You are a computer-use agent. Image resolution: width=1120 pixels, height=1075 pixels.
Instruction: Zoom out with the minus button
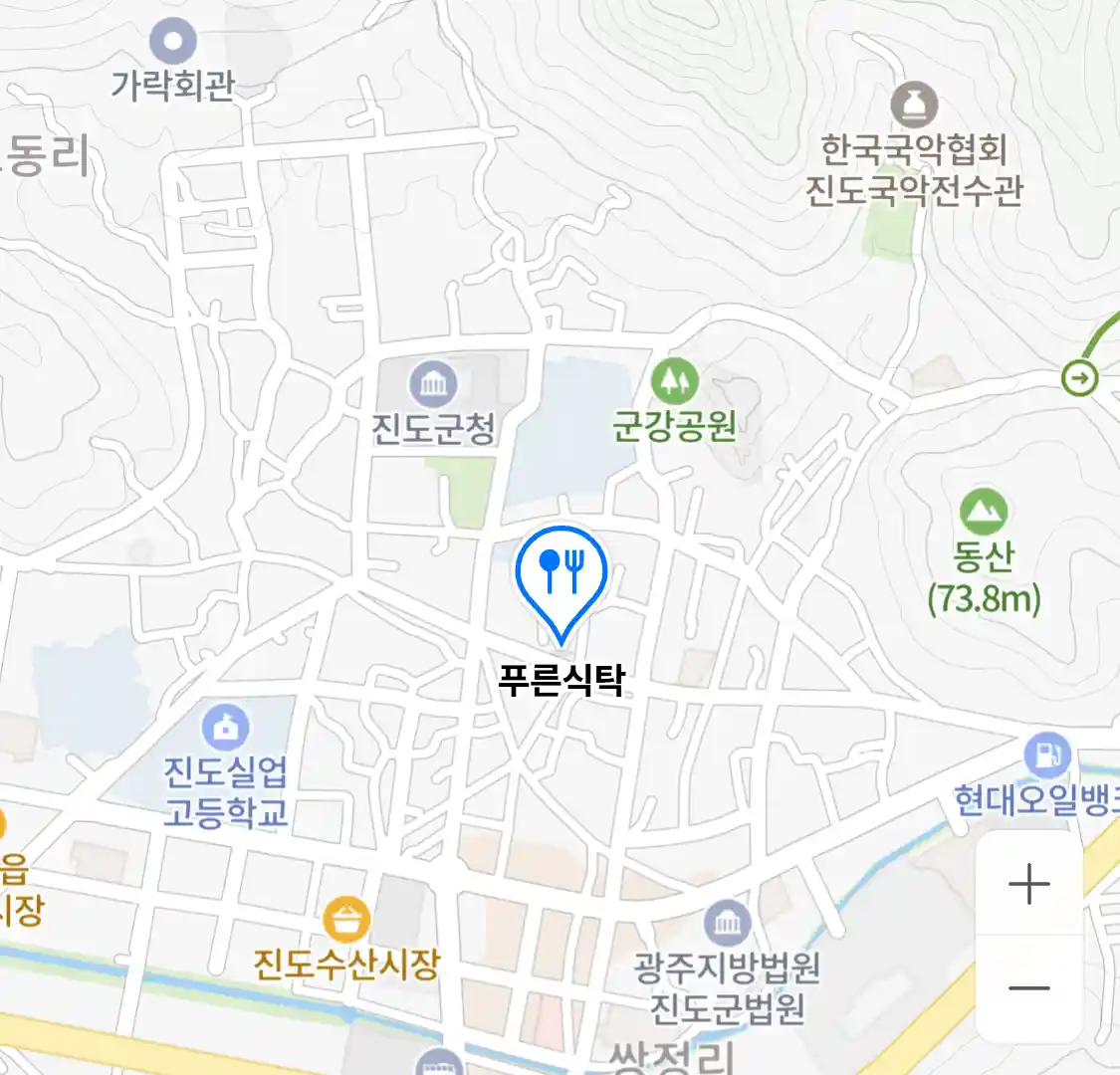click(1028, 988)
